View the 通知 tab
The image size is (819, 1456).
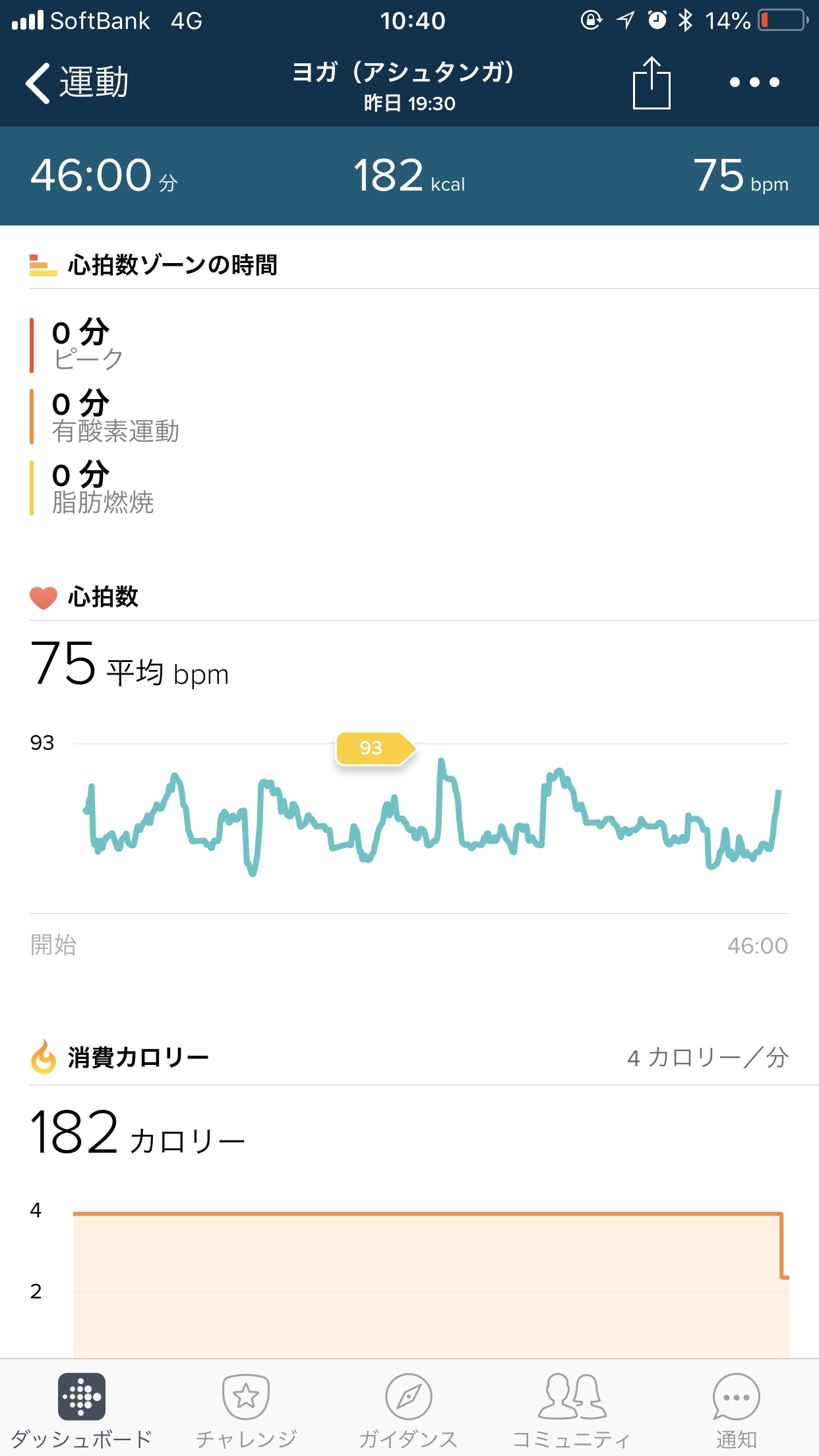(736, 1409)
